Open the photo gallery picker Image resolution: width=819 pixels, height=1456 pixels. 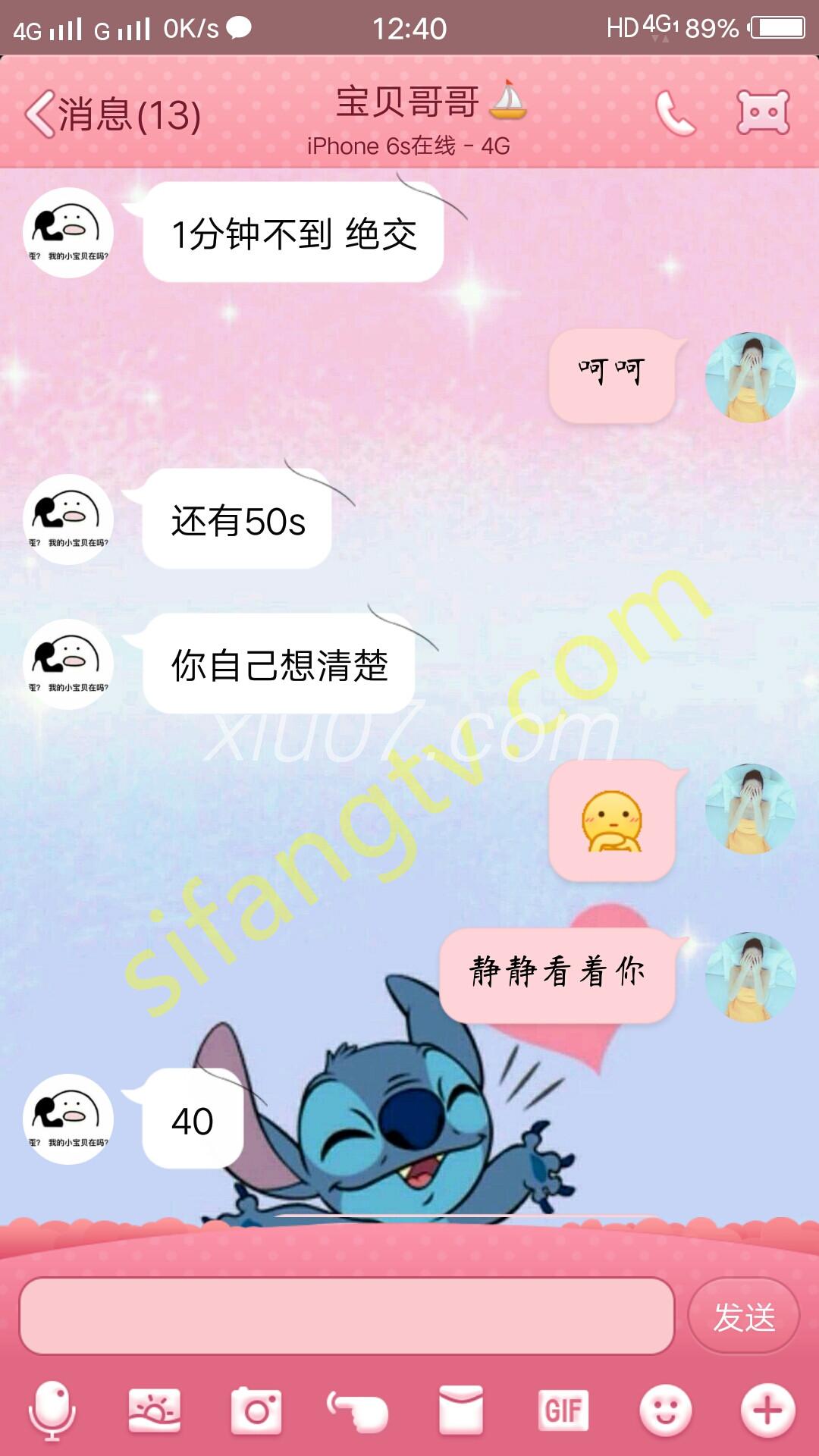coord(154,1410)
